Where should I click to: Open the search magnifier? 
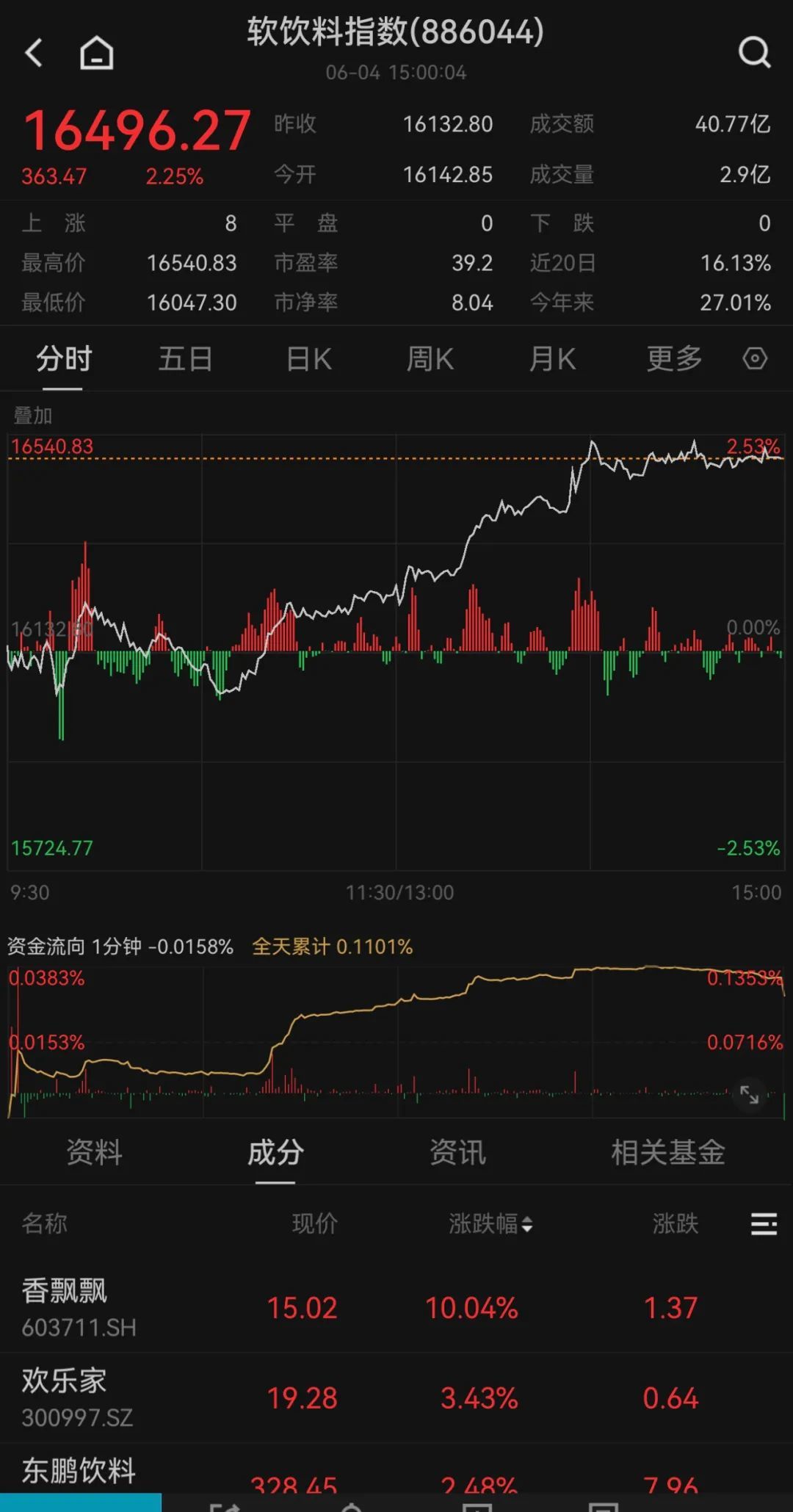(x=754, y=52)
